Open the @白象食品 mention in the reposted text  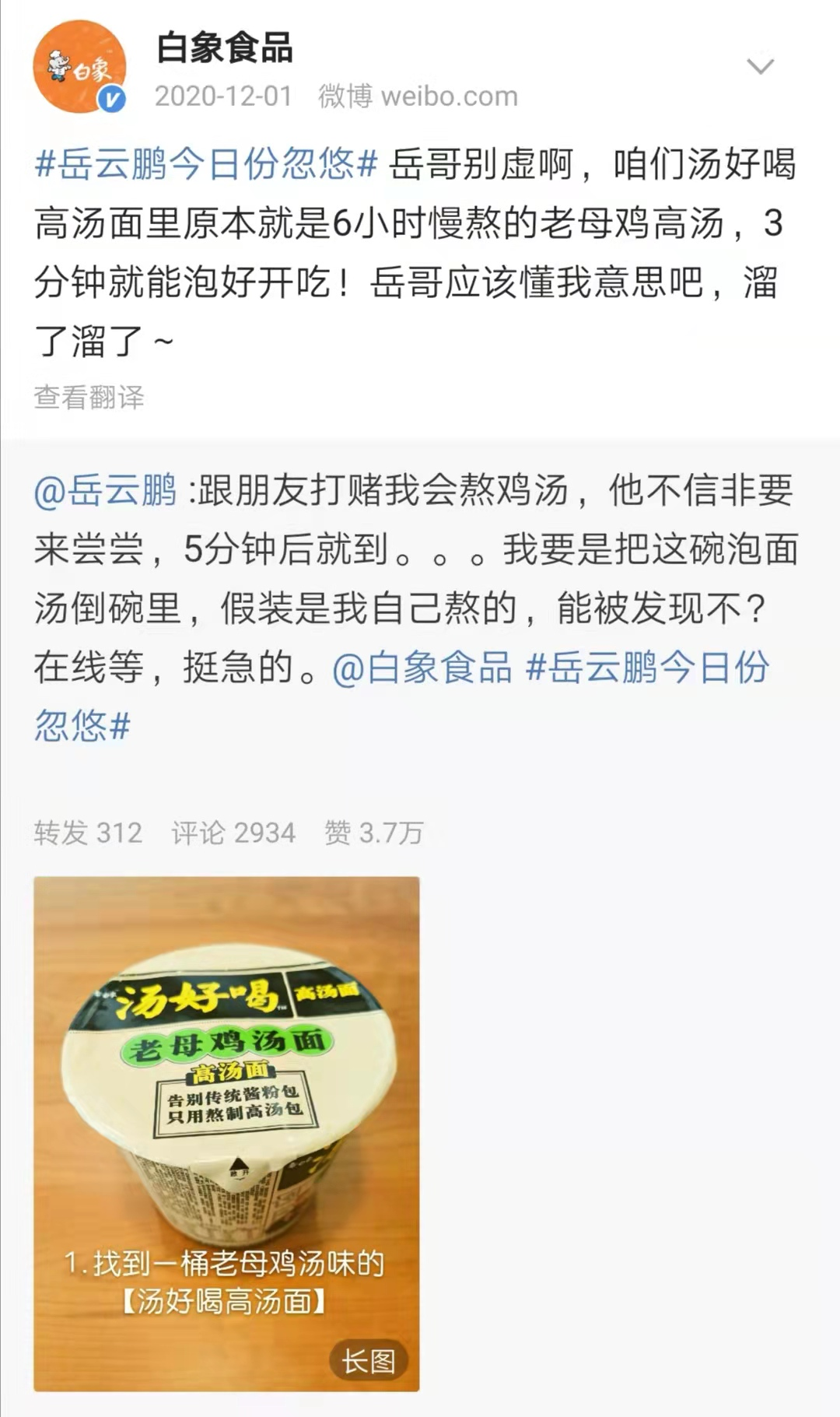click(x=422, y=668)
